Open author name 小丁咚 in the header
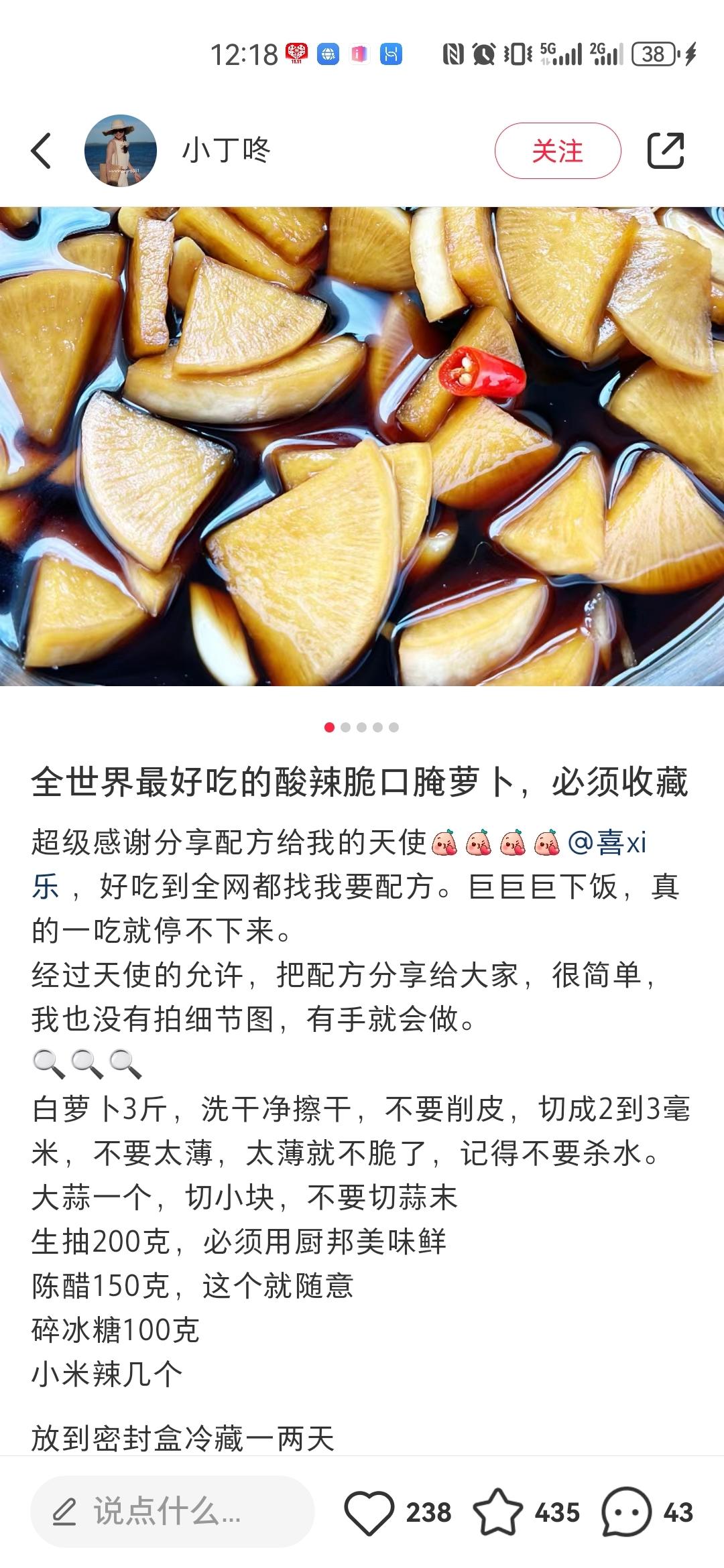The width and height of the screenshot is (724, 1568). [x=227, y=150]
